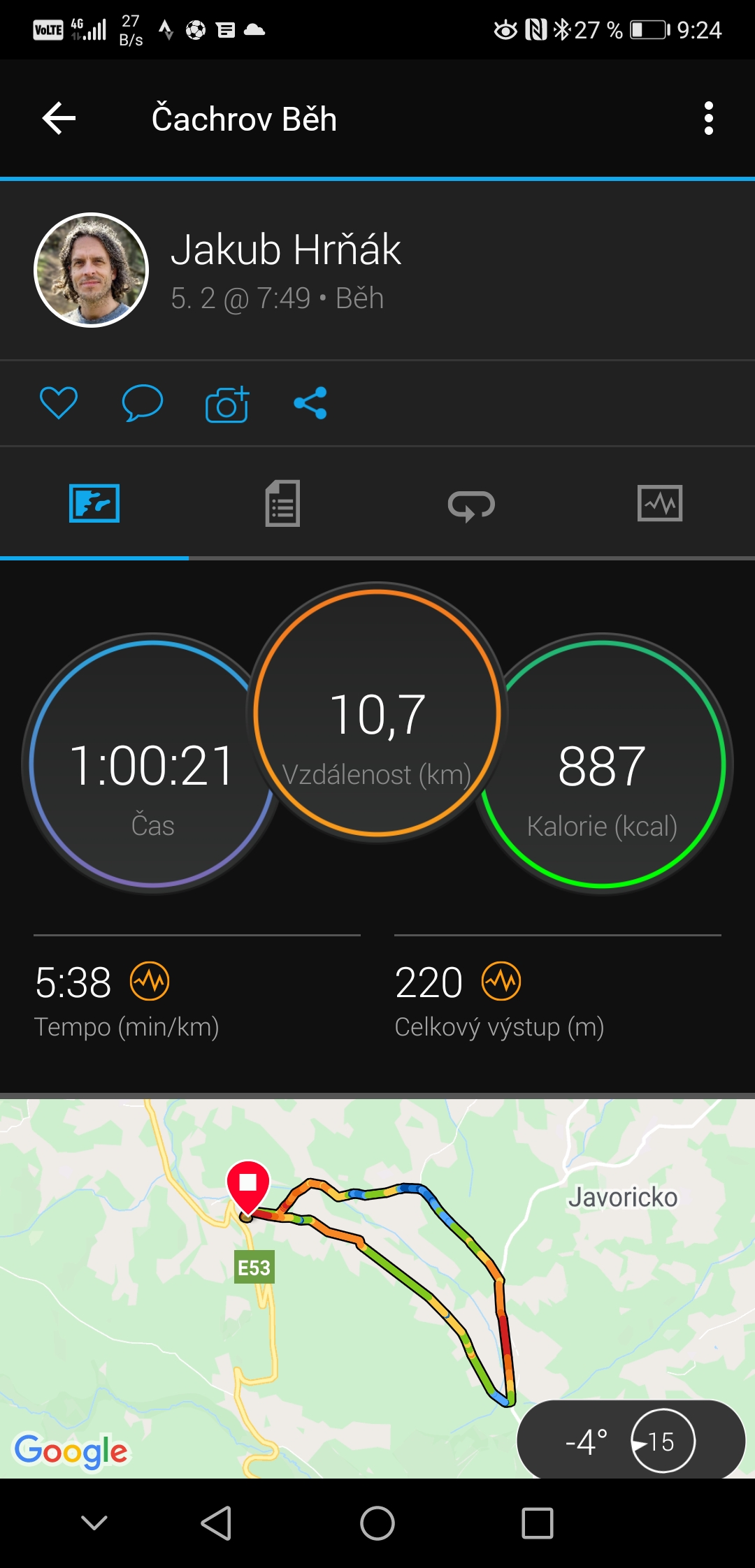Screen dimensions: 755x1568
Task: Add a comment to the run
Action: (143, 402)
